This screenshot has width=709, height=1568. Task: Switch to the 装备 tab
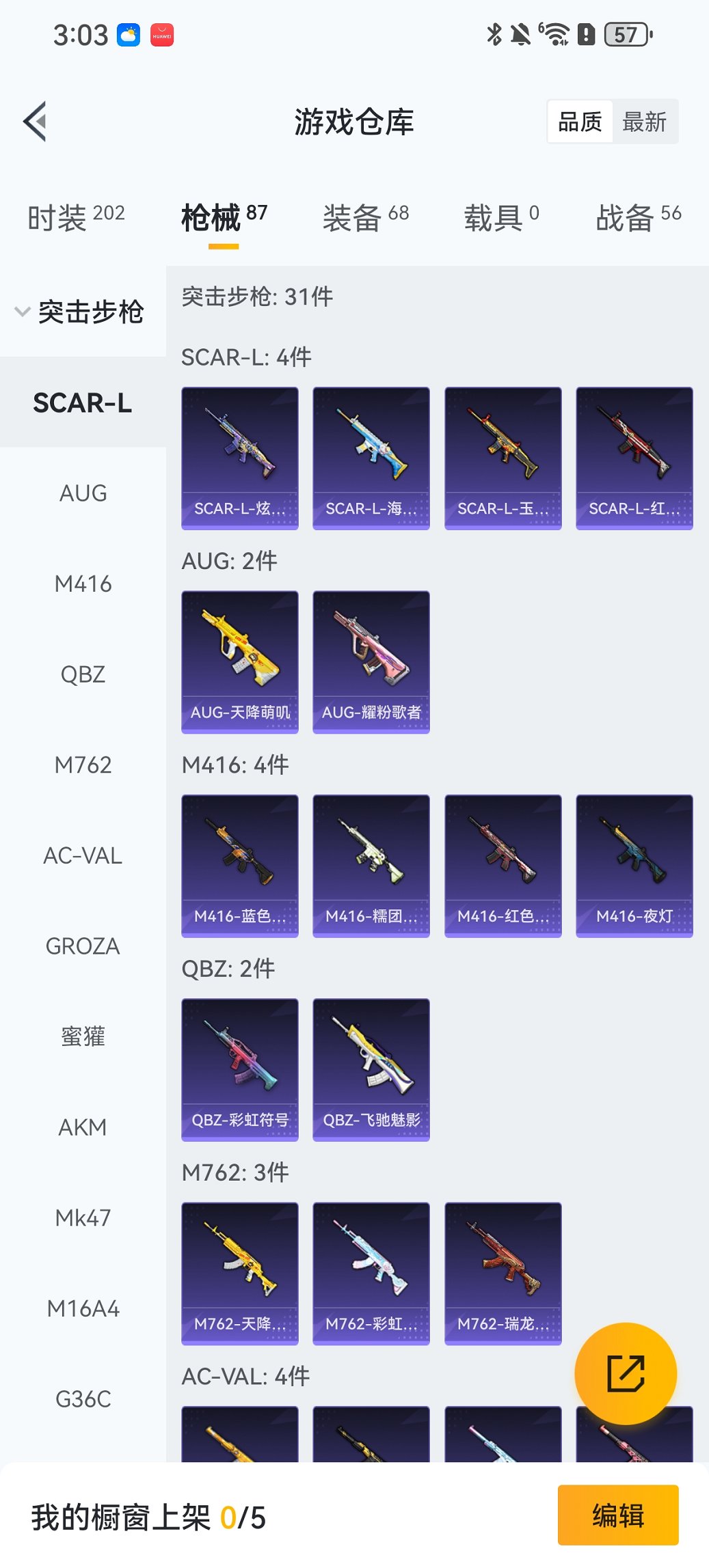[365, 217]
